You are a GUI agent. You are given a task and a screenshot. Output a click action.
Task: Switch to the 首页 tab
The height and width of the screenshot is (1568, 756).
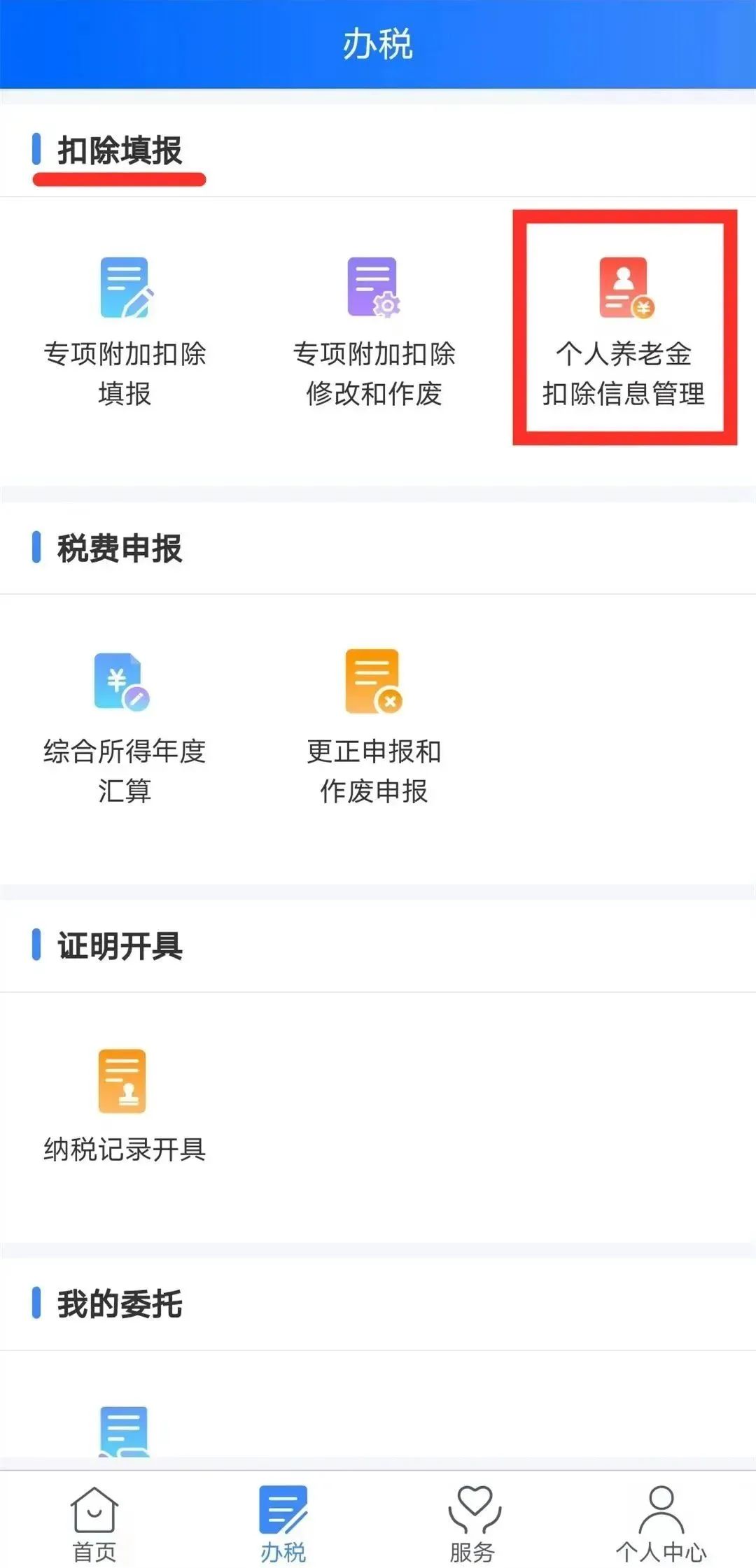click(94, 1524)
